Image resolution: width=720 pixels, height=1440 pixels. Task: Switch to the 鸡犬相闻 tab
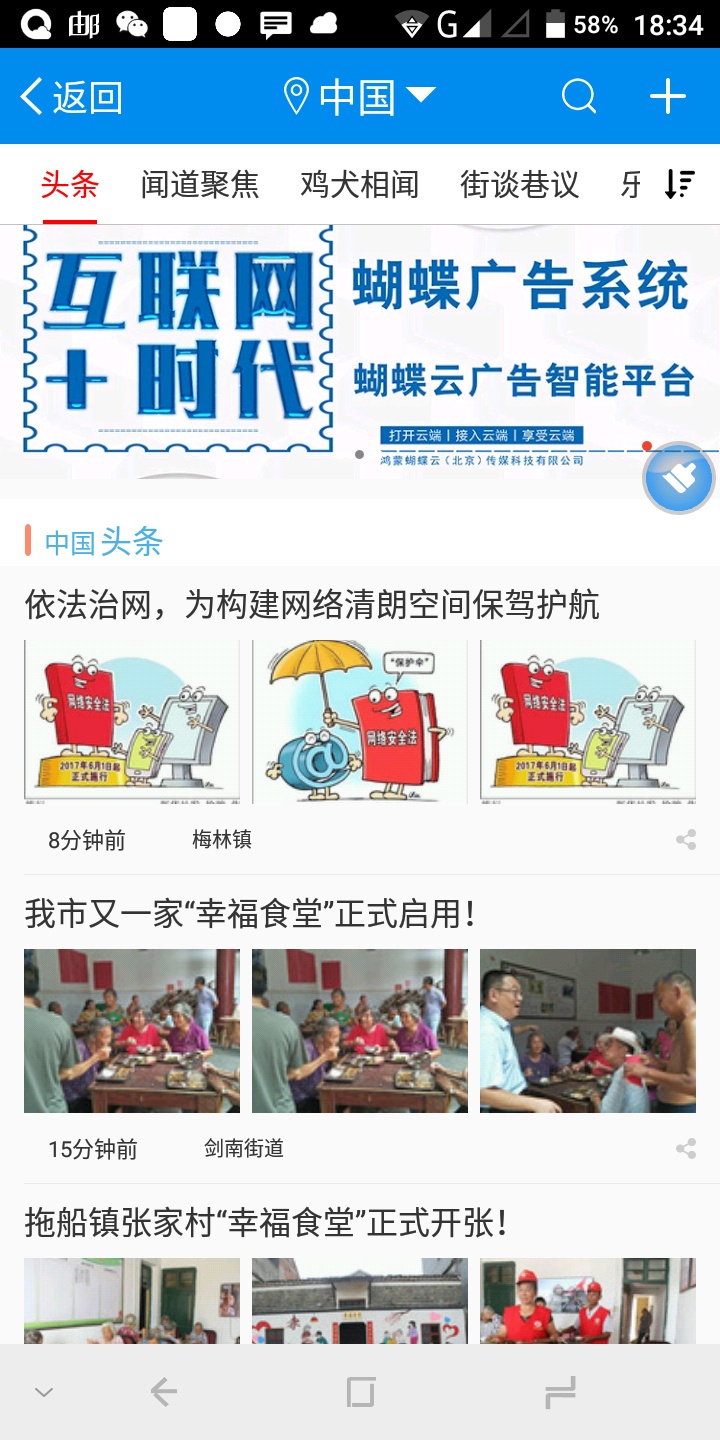click(360, 184)
